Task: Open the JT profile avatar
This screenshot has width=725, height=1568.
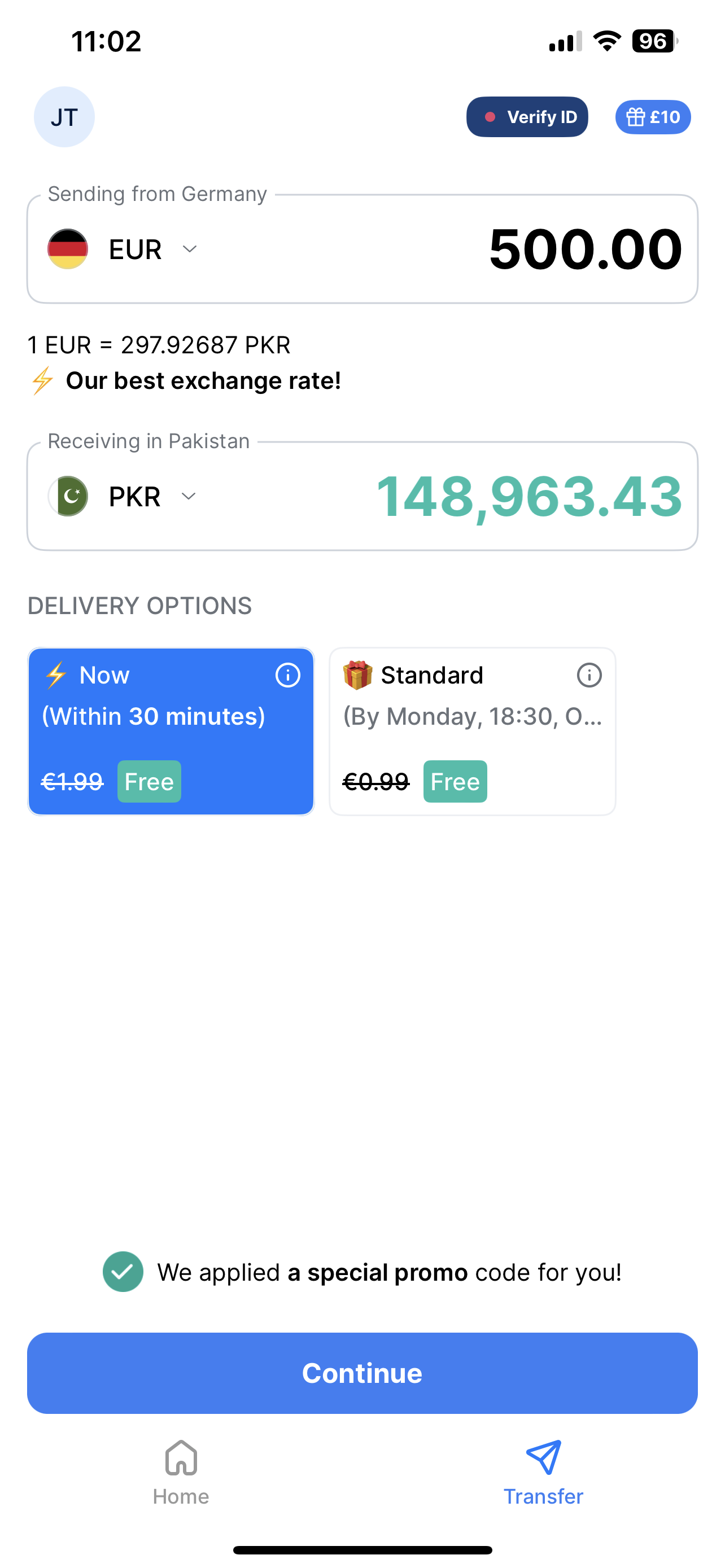Action: 64,117
